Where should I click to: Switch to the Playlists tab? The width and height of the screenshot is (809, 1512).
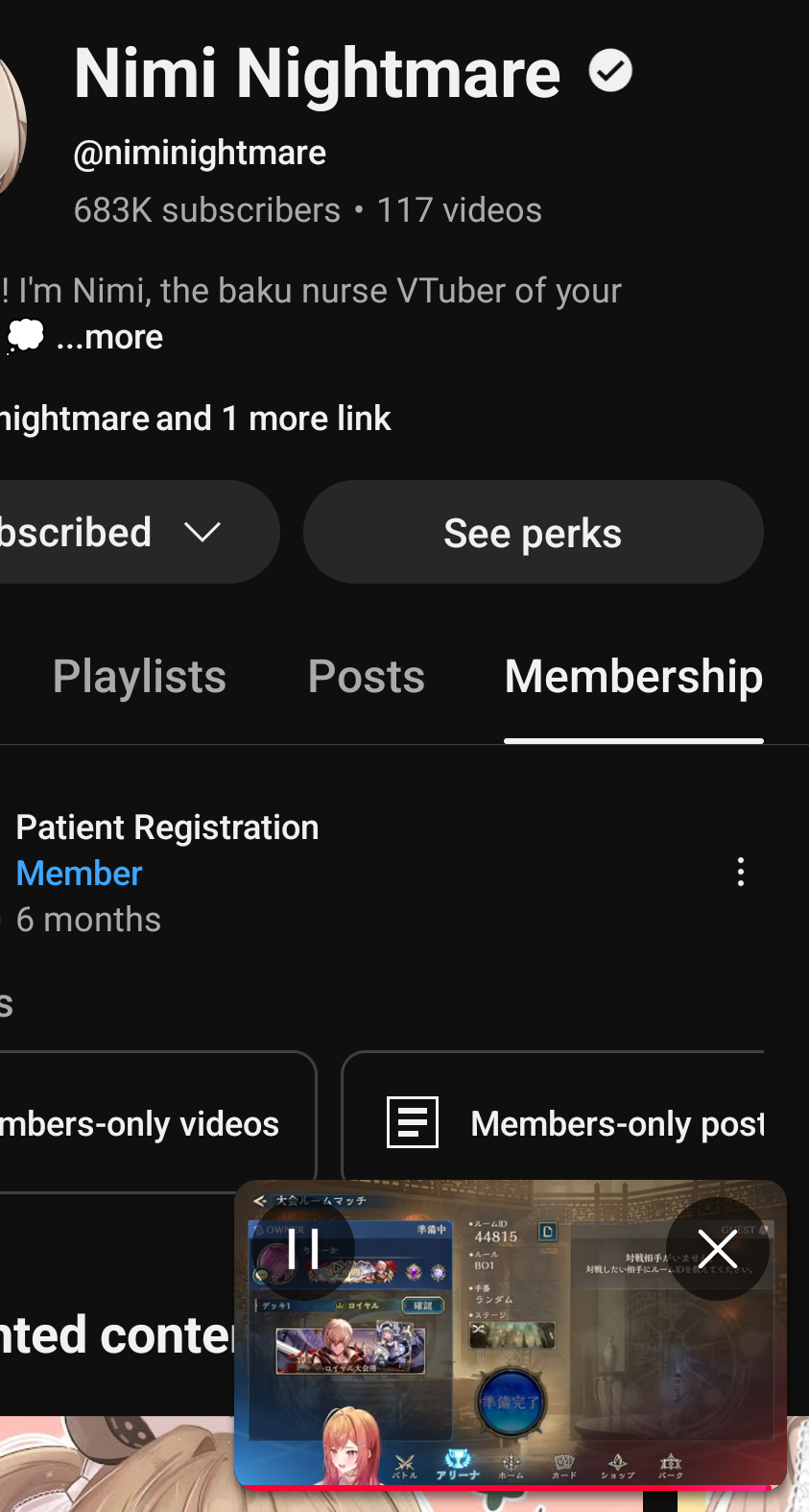coord(139,677)
